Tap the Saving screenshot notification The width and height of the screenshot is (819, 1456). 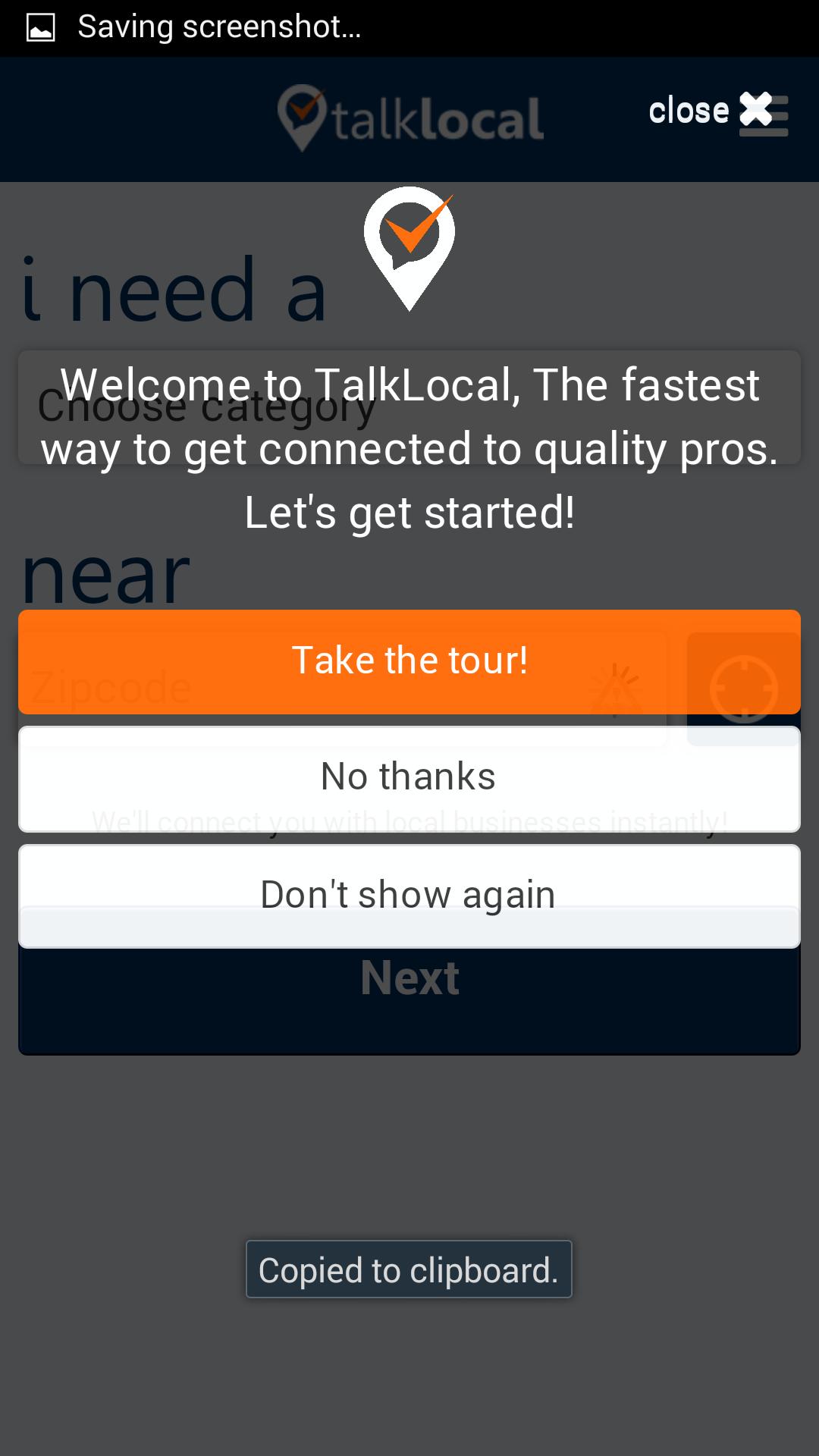pos(220,27)
